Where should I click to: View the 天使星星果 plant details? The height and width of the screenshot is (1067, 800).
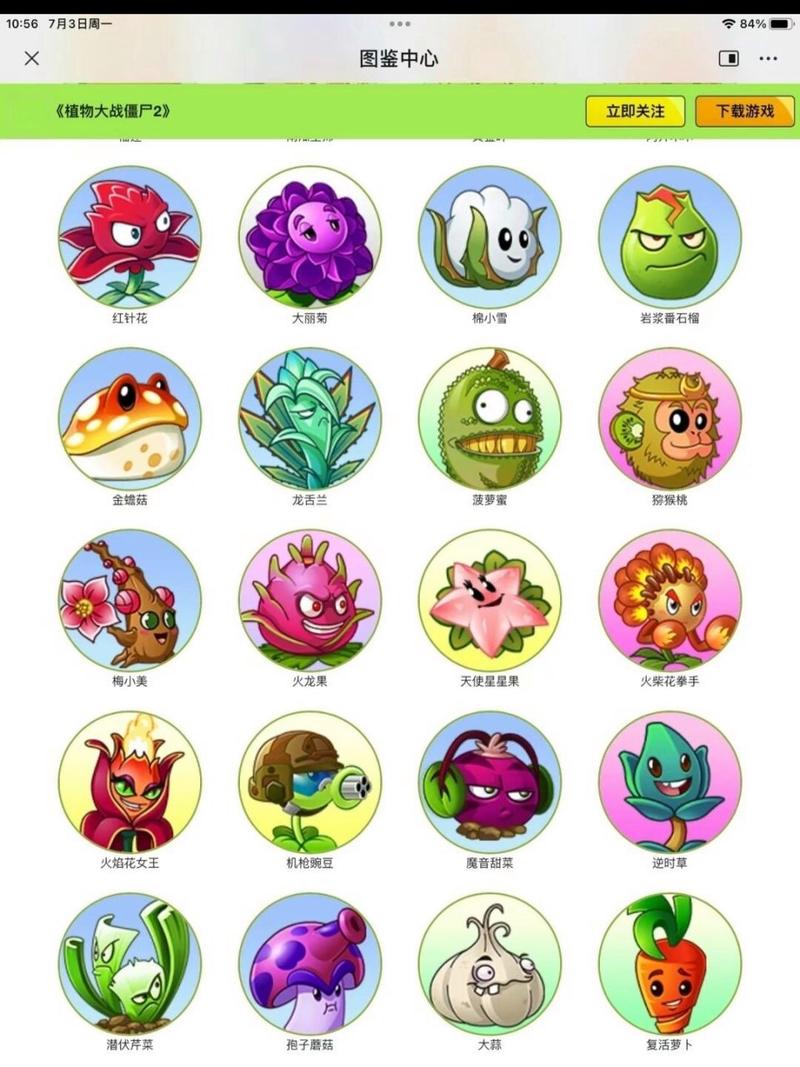490,600
